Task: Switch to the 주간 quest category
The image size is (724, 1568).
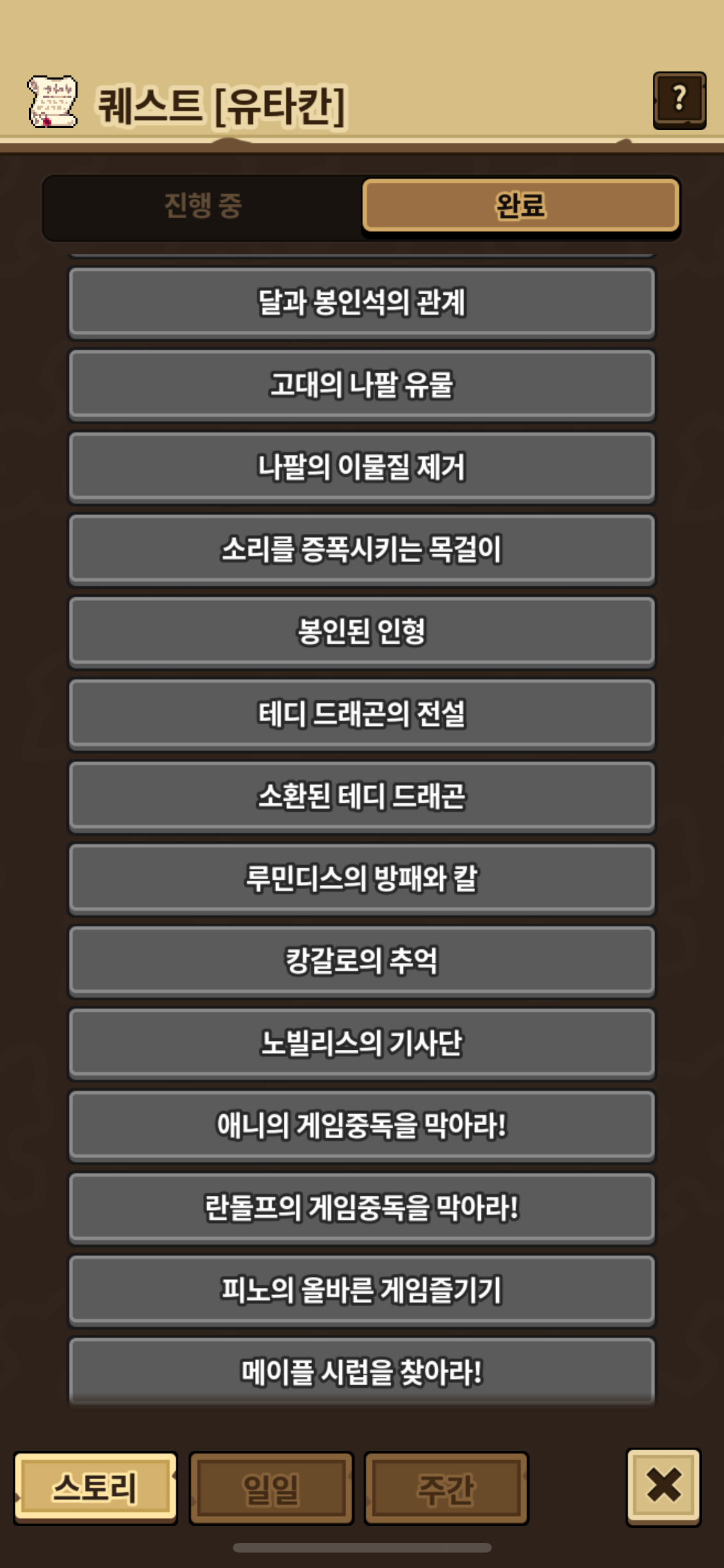Action: (446, 1488)
